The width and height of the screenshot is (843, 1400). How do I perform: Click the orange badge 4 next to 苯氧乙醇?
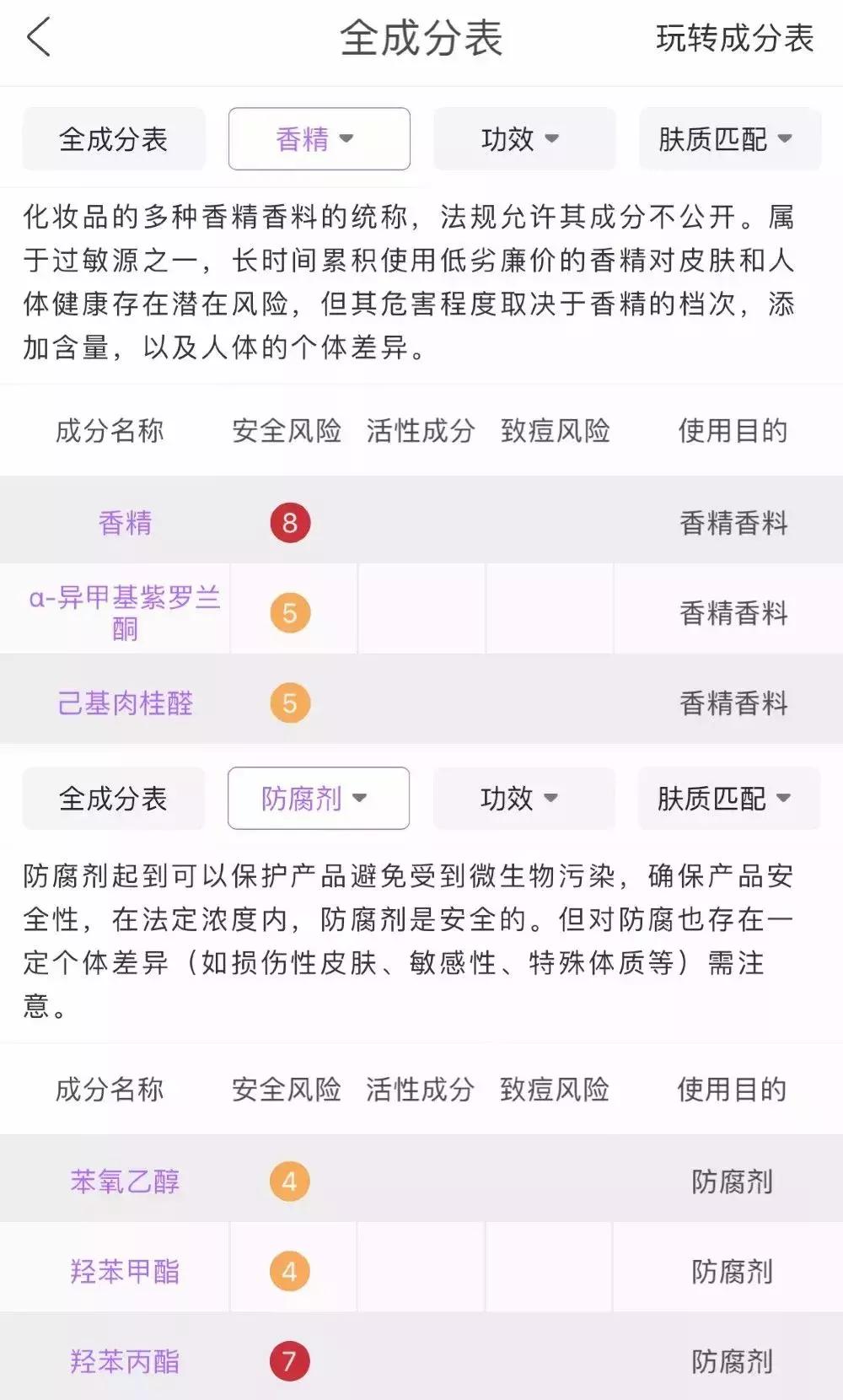[x=291, y=1179]
